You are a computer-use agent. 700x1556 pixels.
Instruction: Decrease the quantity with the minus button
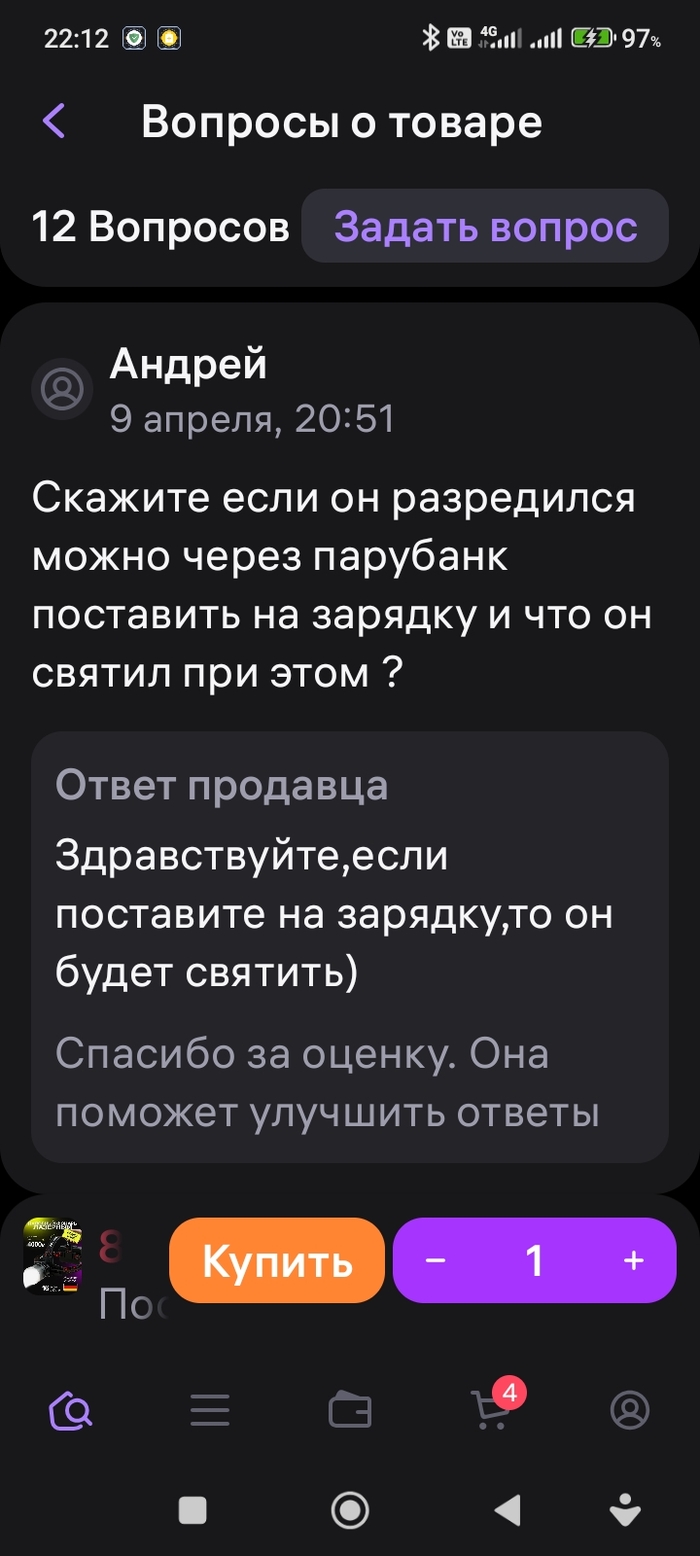pos(435,1261)
